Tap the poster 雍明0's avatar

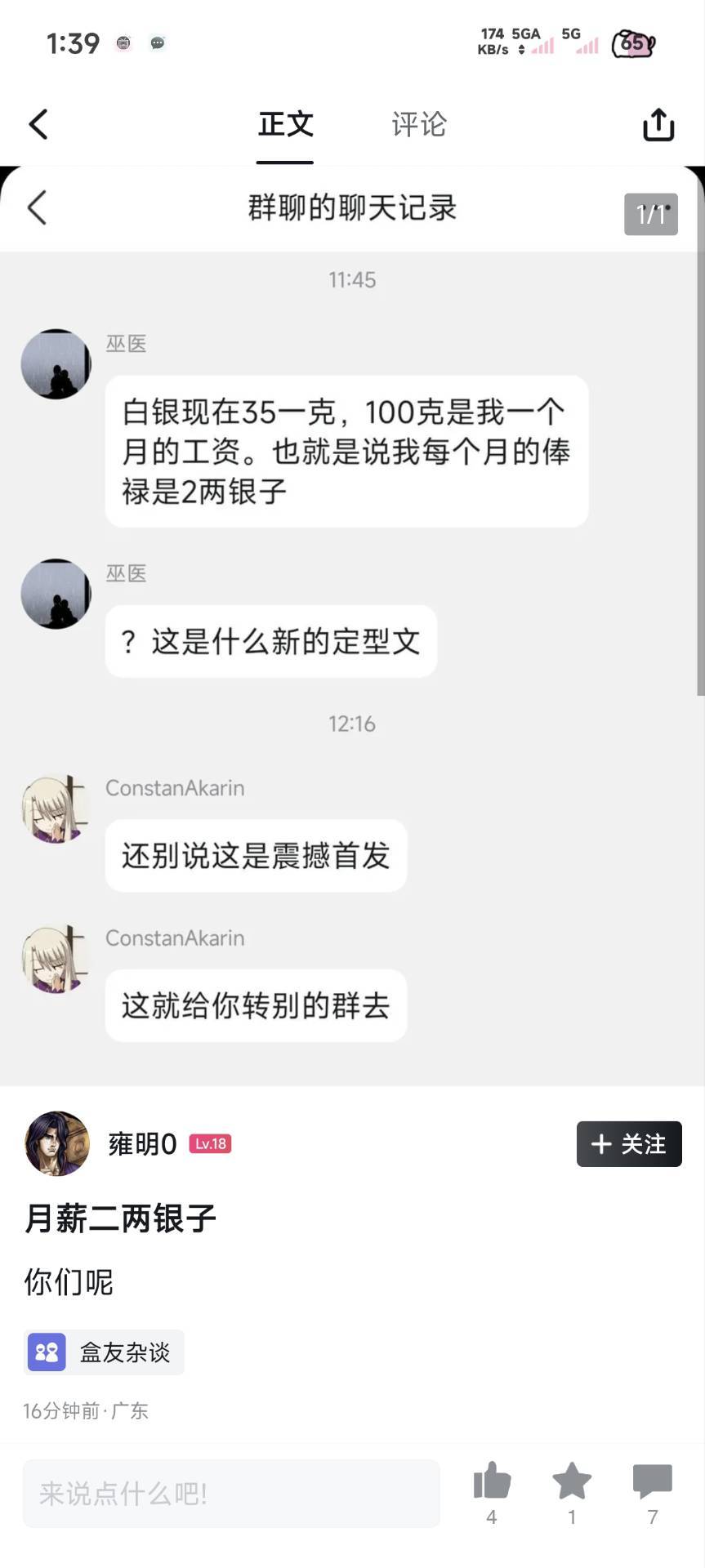[56, 1143]
